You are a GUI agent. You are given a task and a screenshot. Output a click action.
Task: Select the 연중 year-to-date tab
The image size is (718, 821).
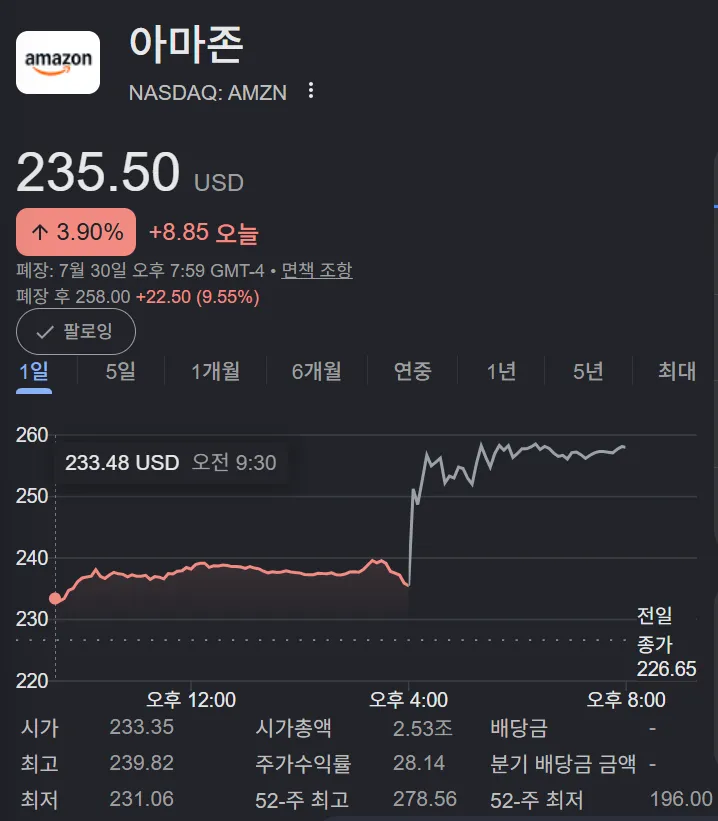[x=413, y=372]
